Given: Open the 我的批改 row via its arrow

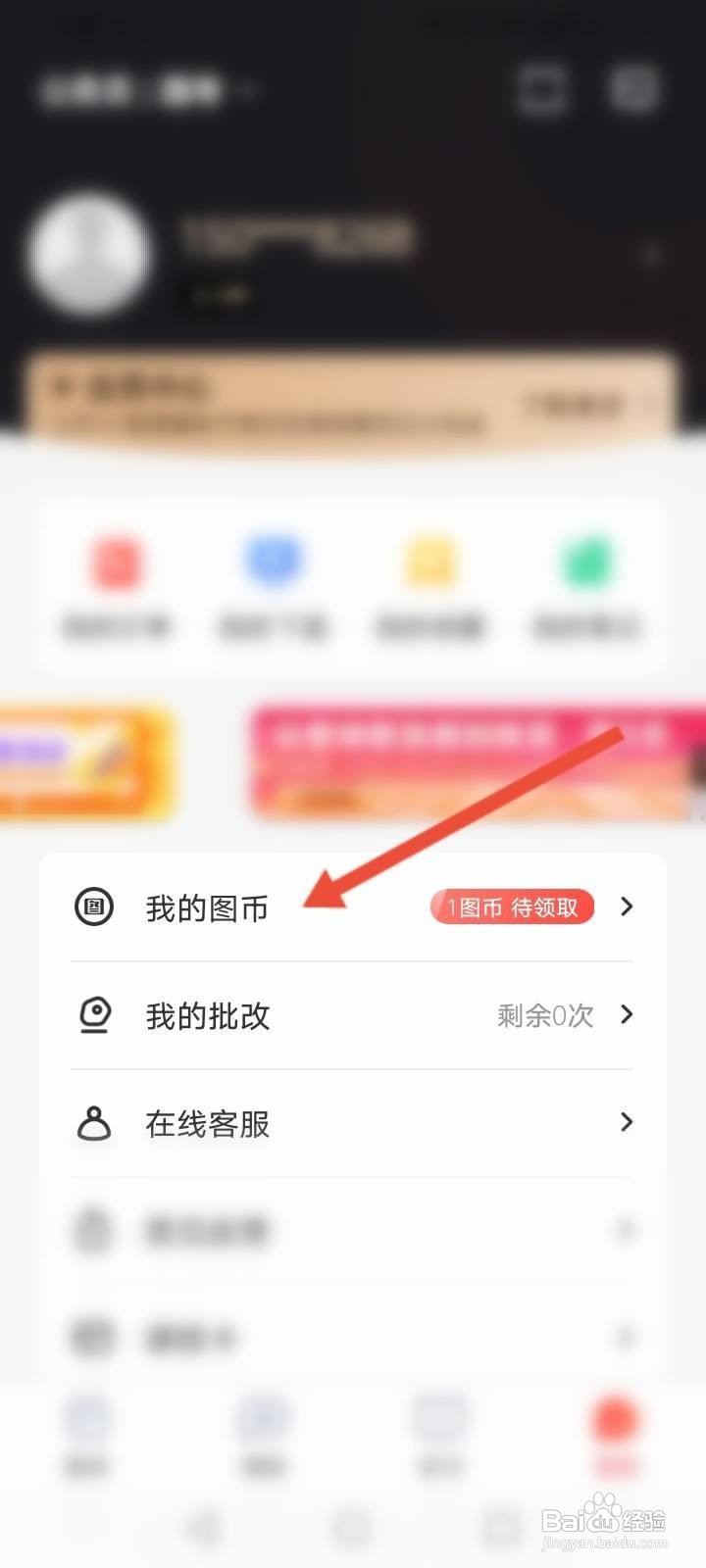Looking at the screenshot, I should pos(628,1016).
